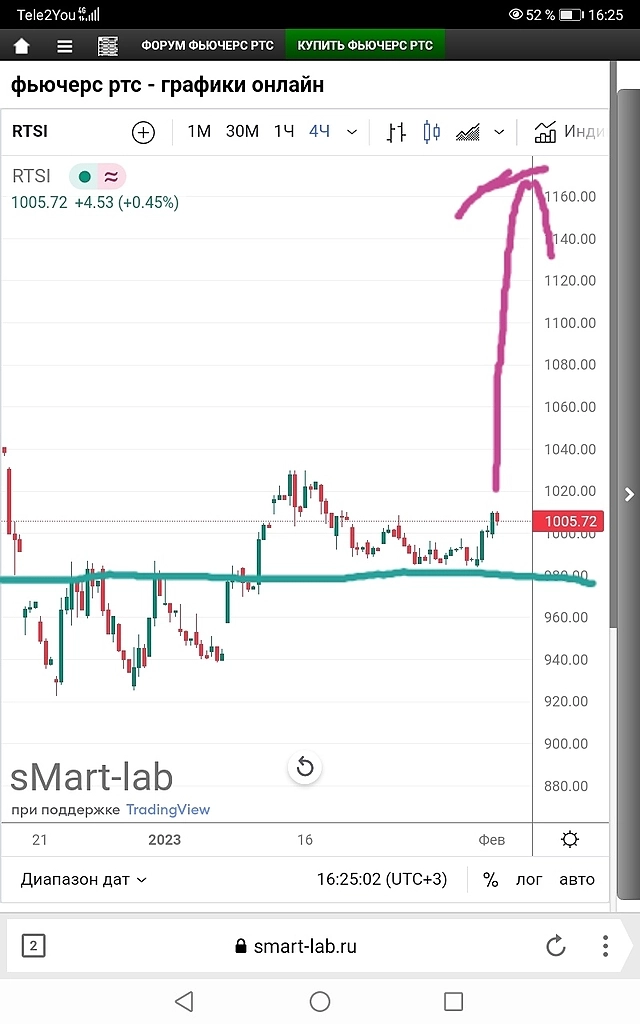Toggle the percent scale
Screen dimensions: 640x1024
point(490,880)
